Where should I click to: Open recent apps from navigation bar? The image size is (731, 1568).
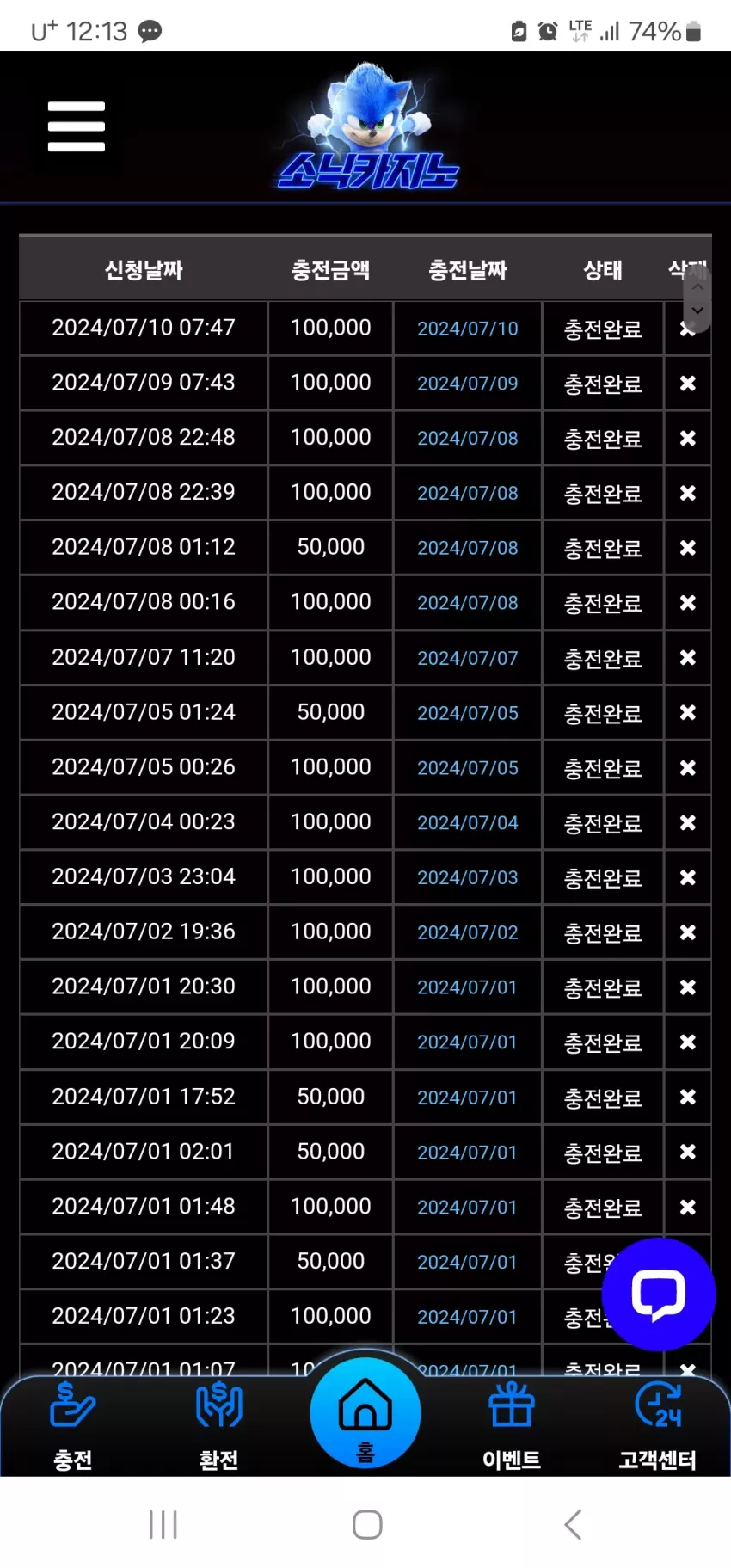[x=163, y=1524]
